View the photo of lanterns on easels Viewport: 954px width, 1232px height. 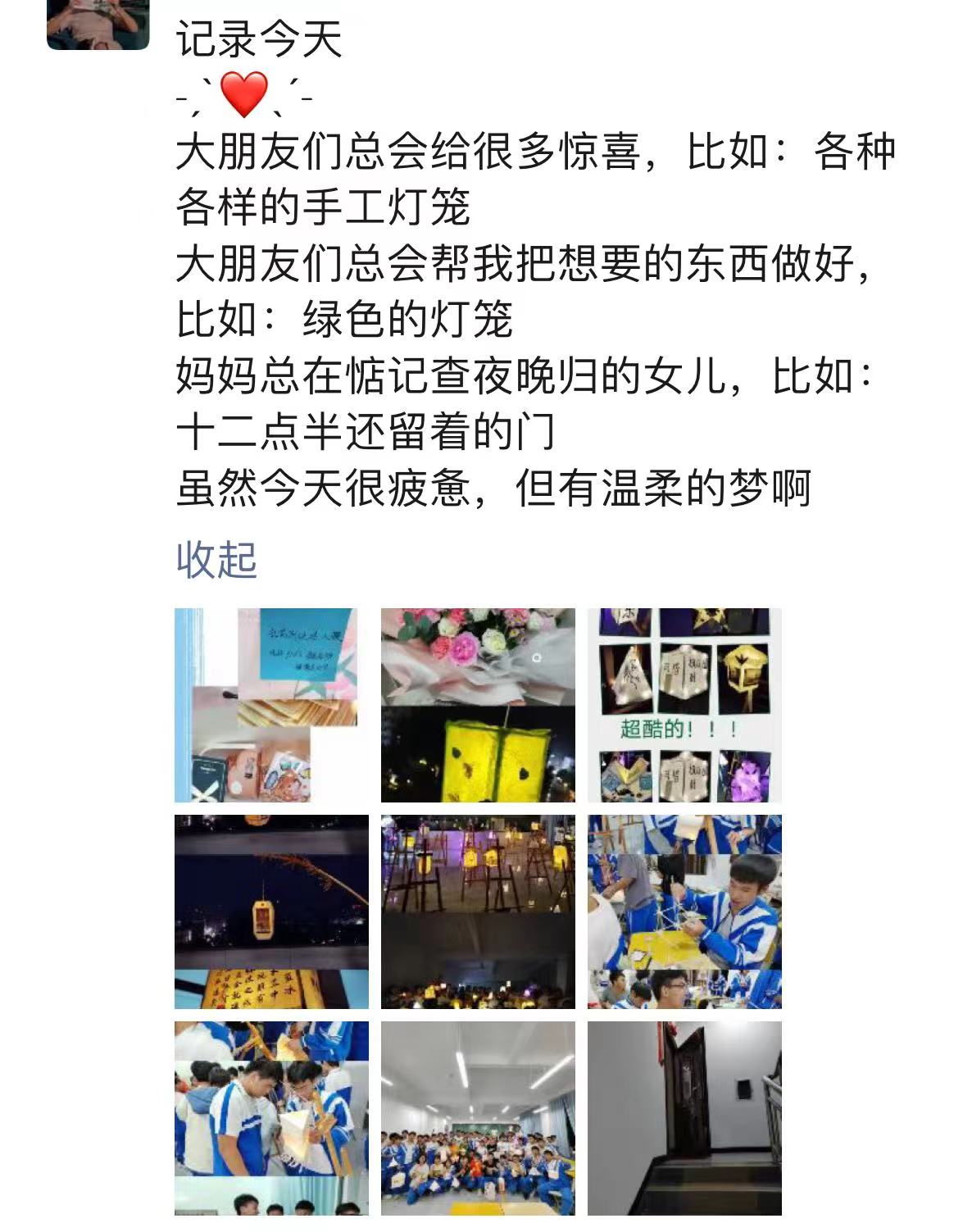tap(478, 911)
